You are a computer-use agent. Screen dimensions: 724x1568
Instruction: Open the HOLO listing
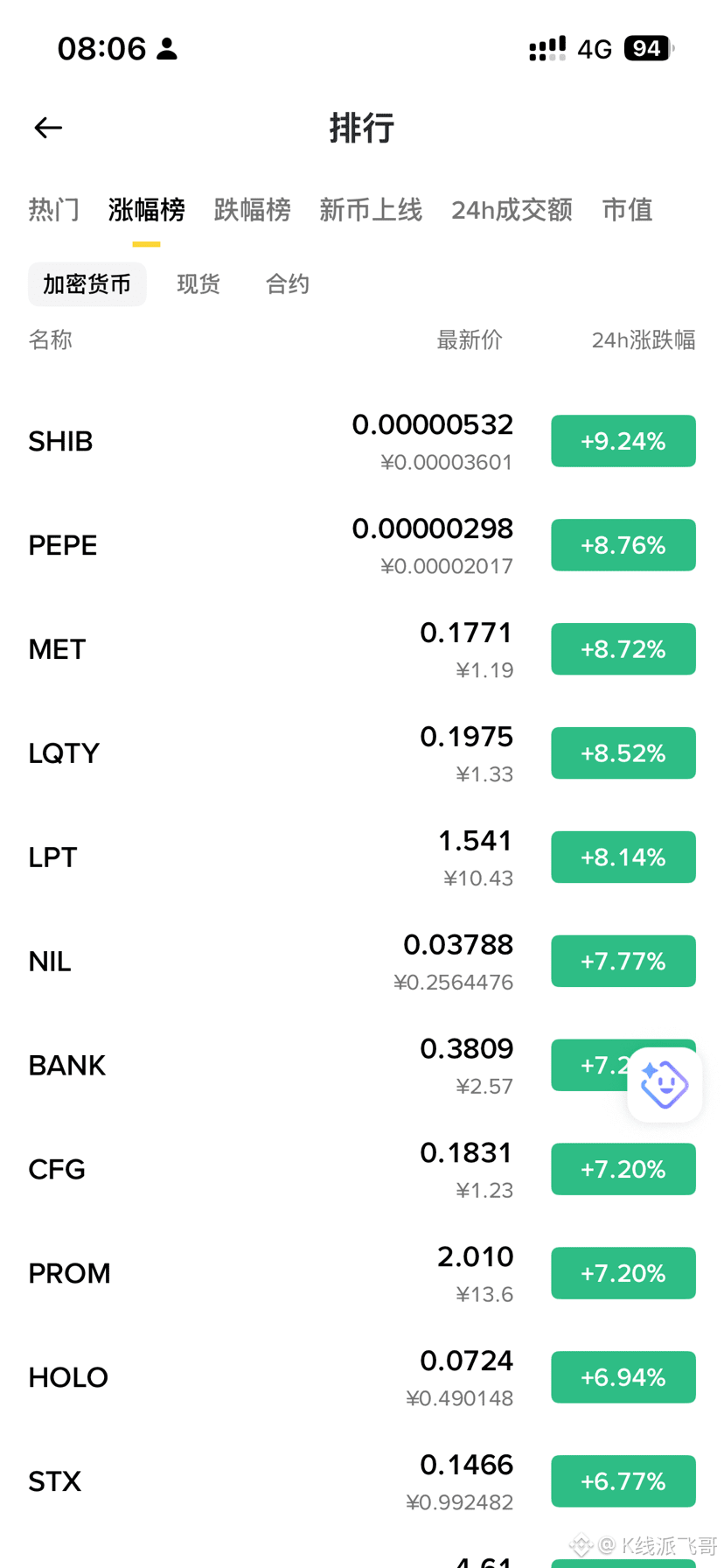point(362,1377)
